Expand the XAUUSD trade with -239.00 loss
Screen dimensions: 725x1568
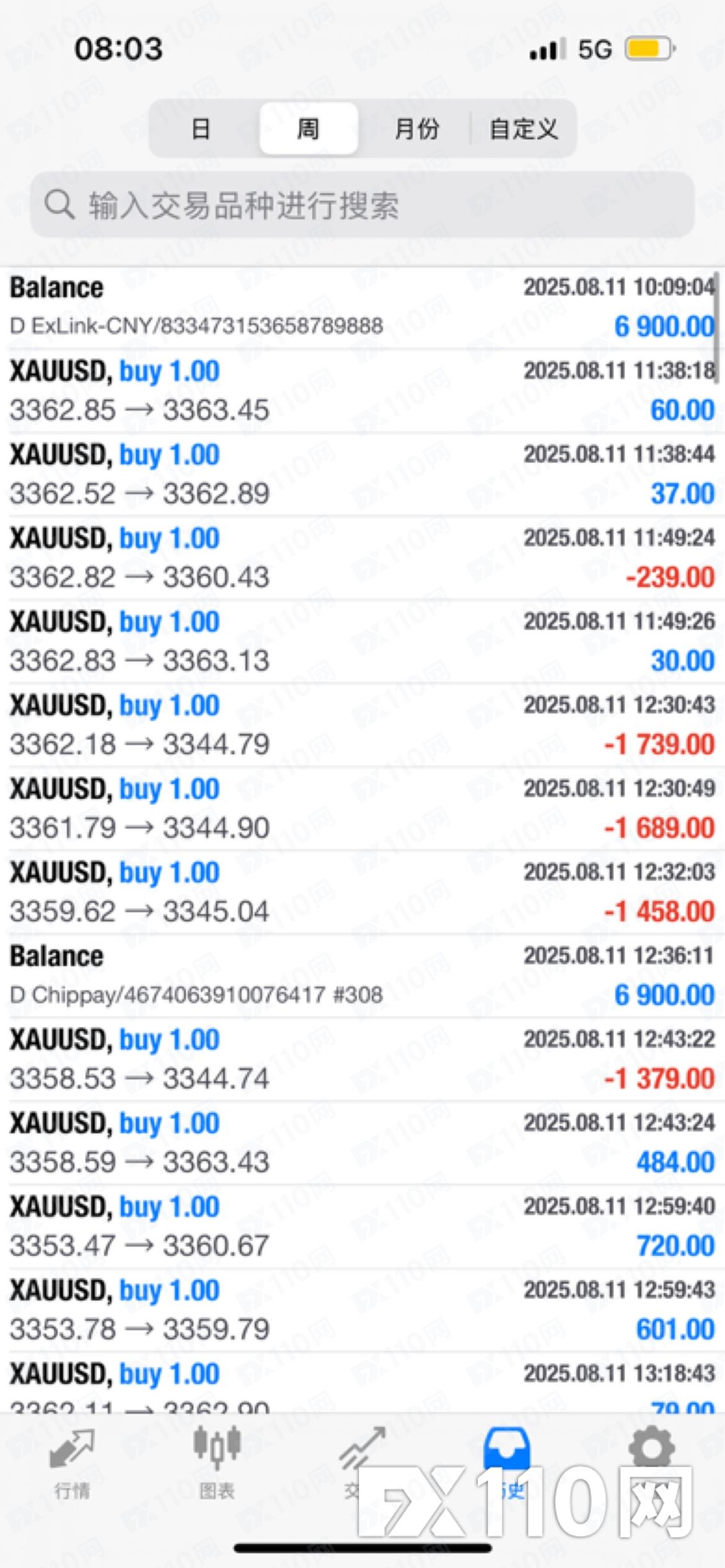pos(362,558)
